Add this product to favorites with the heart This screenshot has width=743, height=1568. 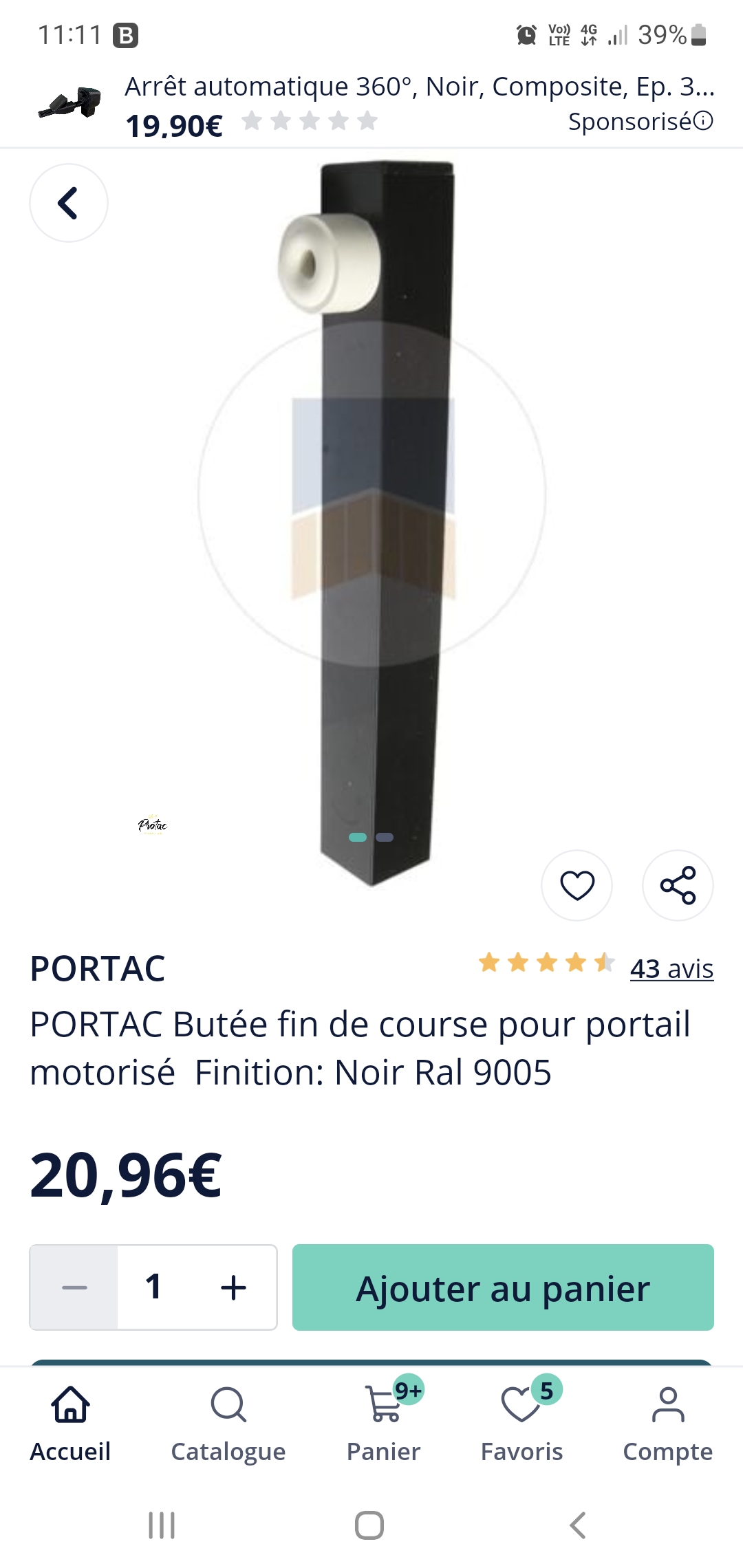(577, 885)
